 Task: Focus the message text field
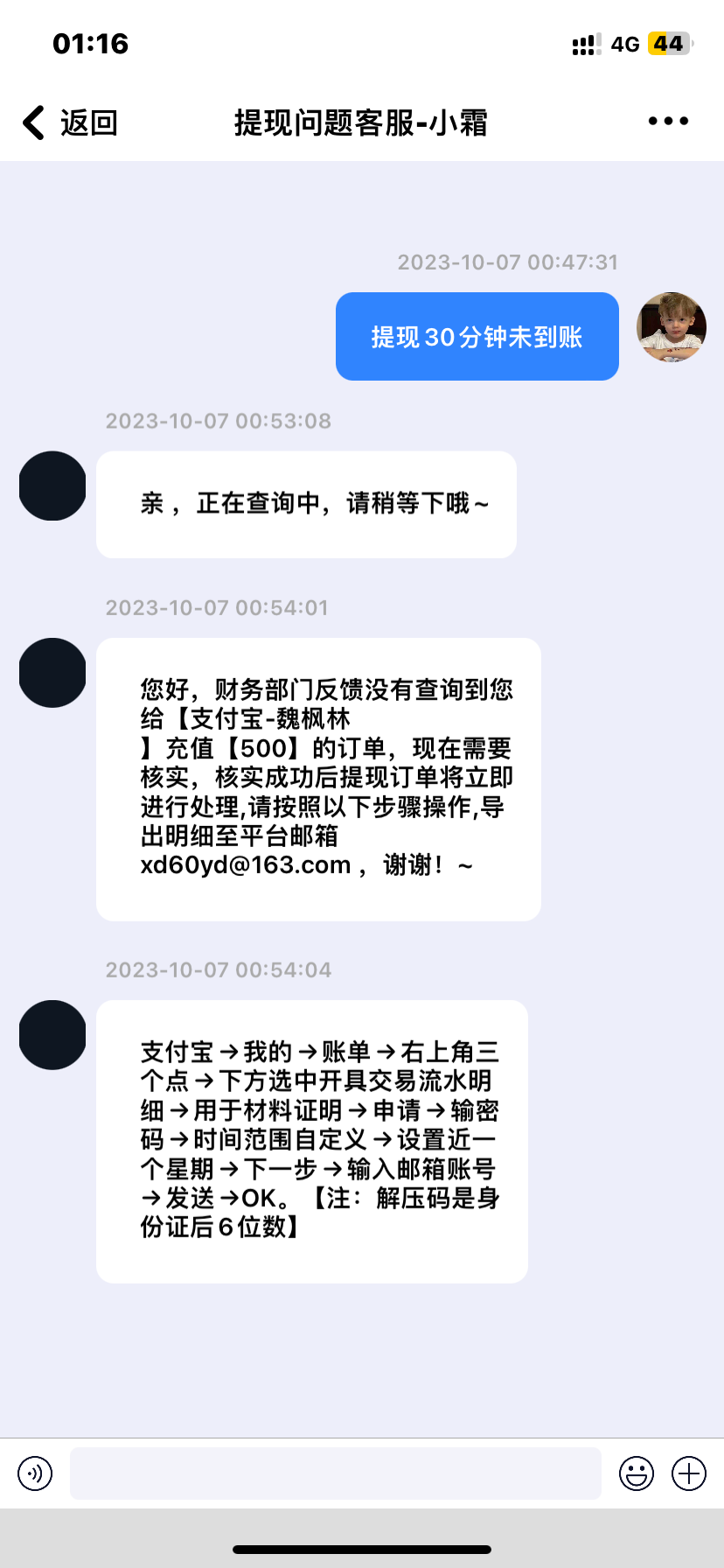pos(335,1473)
